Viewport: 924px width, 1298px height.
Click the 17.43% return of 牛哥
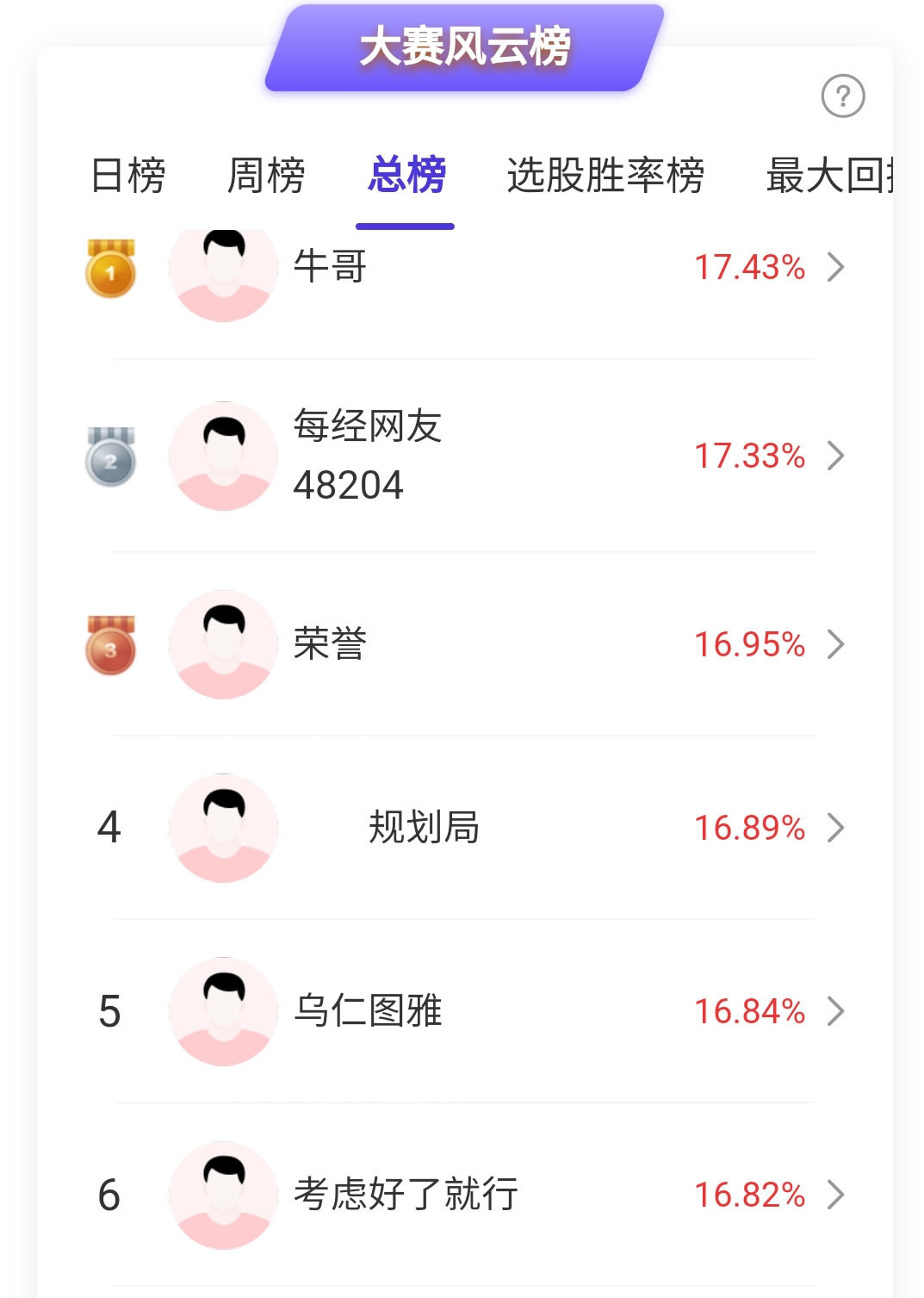point(747,269)
